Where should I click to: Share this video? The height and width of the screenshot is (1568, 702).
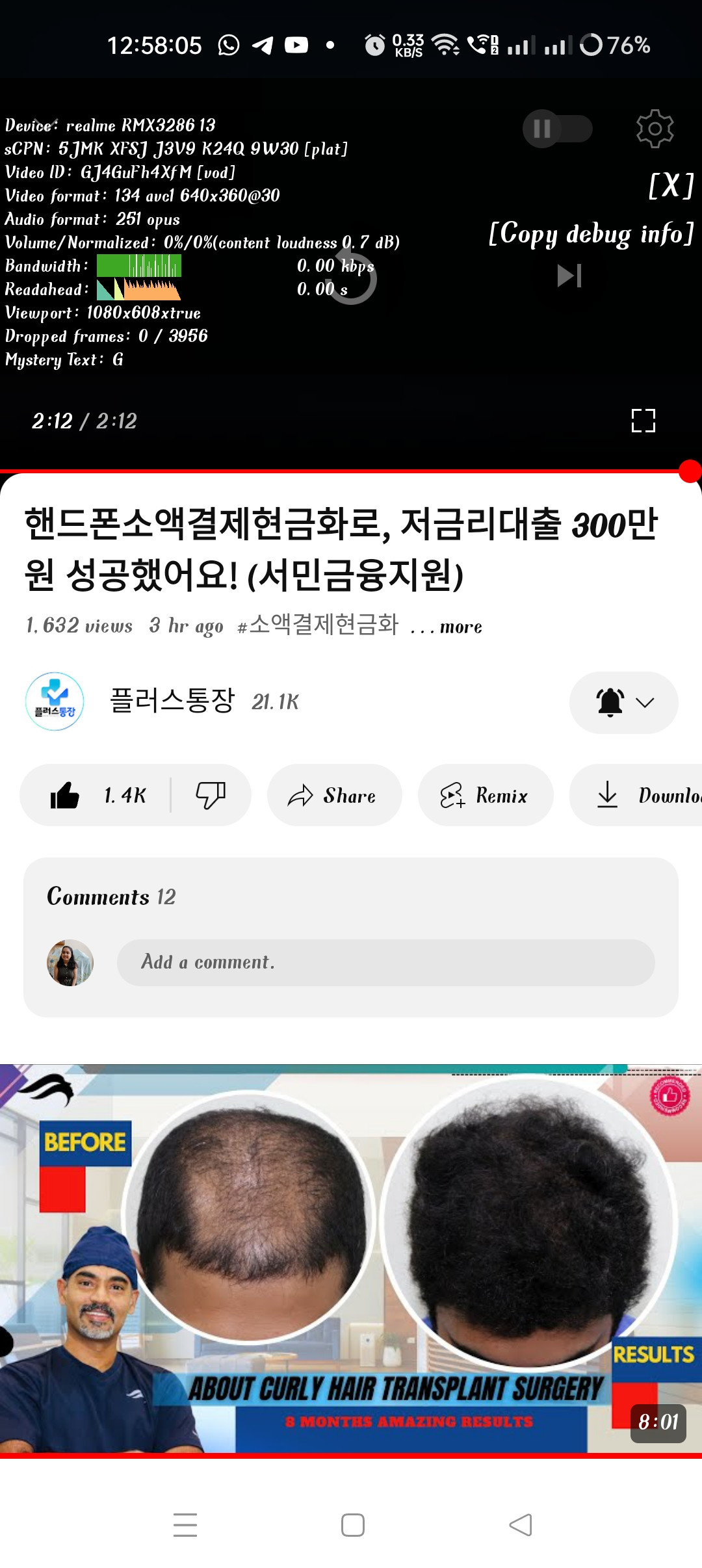pos(334,795)
